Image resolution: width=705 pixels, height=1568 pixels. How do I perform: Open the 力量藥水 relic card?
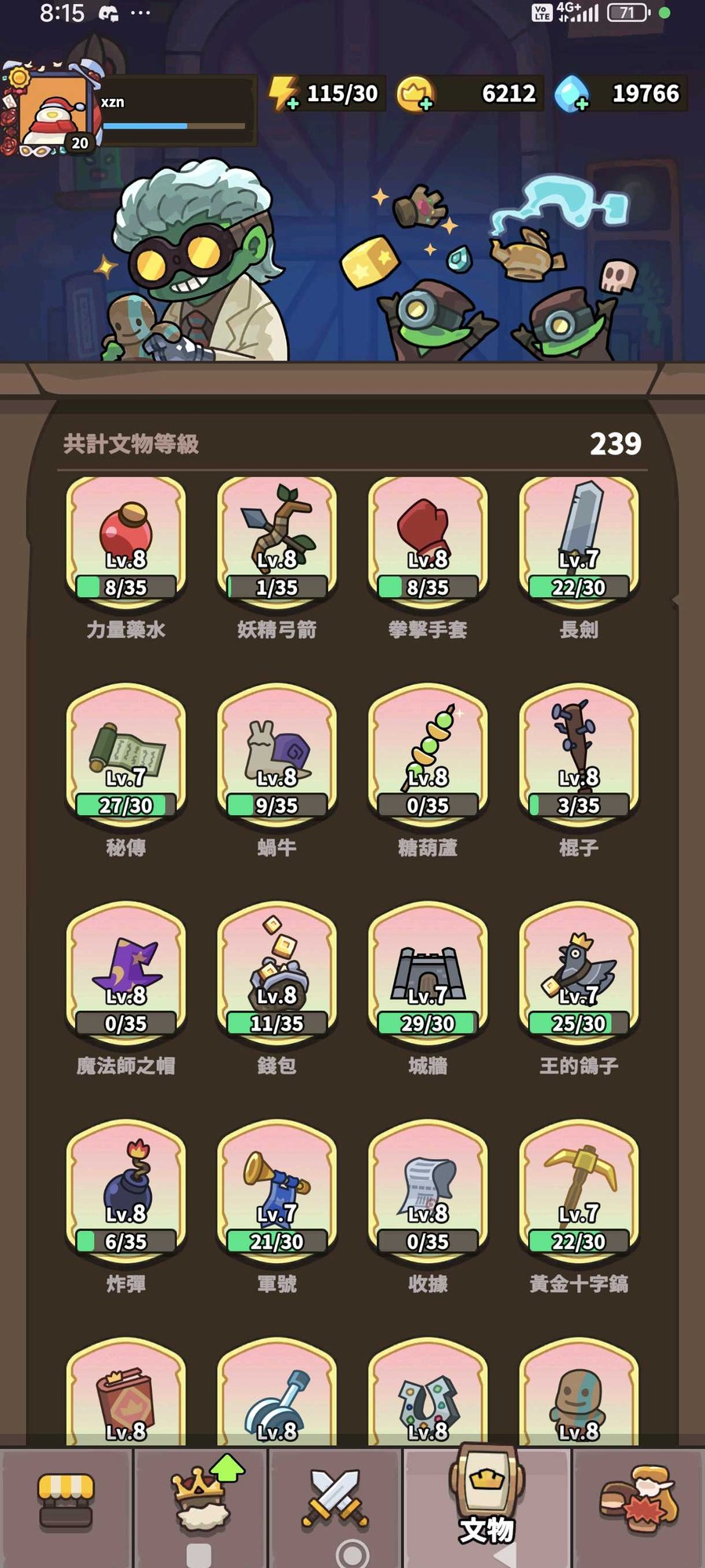click(126, 542)
